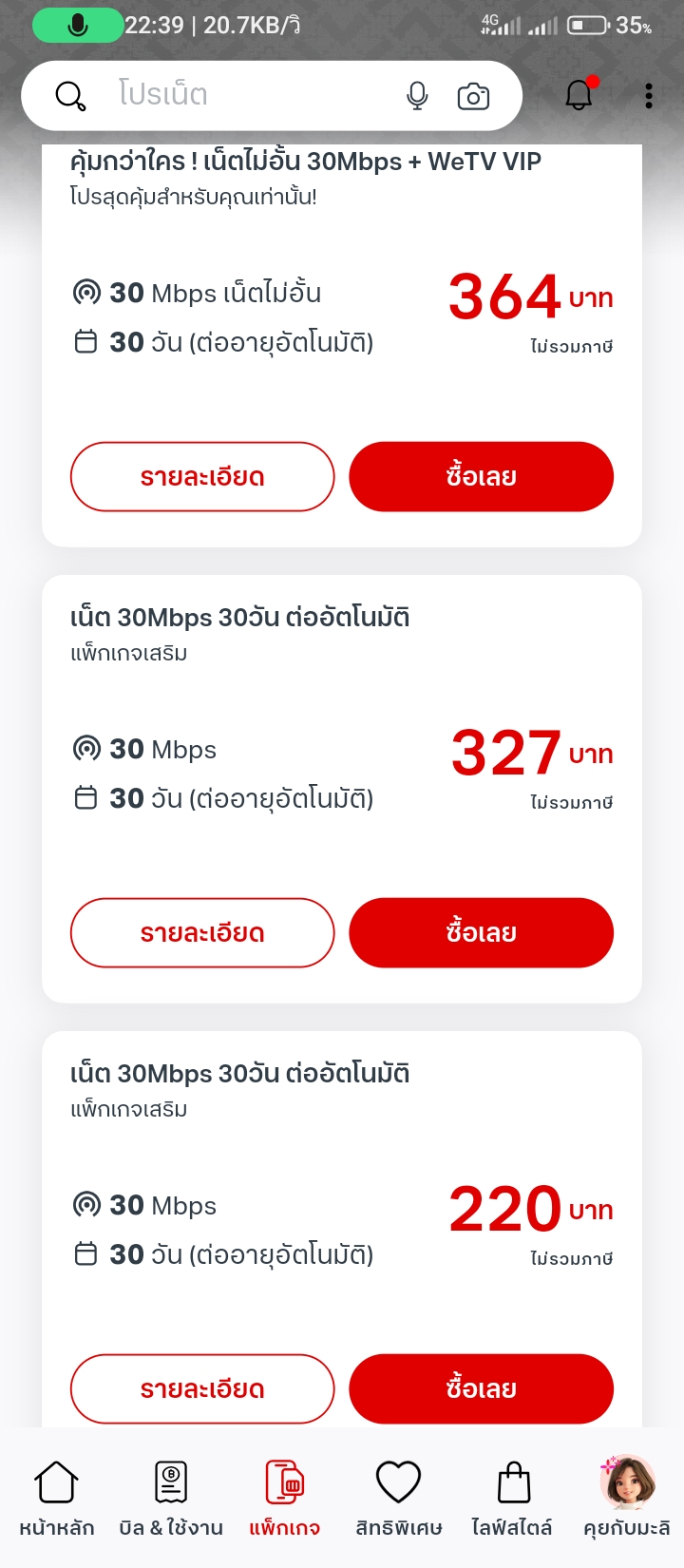684x1568 pixels.
Task: Go to the หน้าหลัก home tab
Action: (x=57, y=1498)
